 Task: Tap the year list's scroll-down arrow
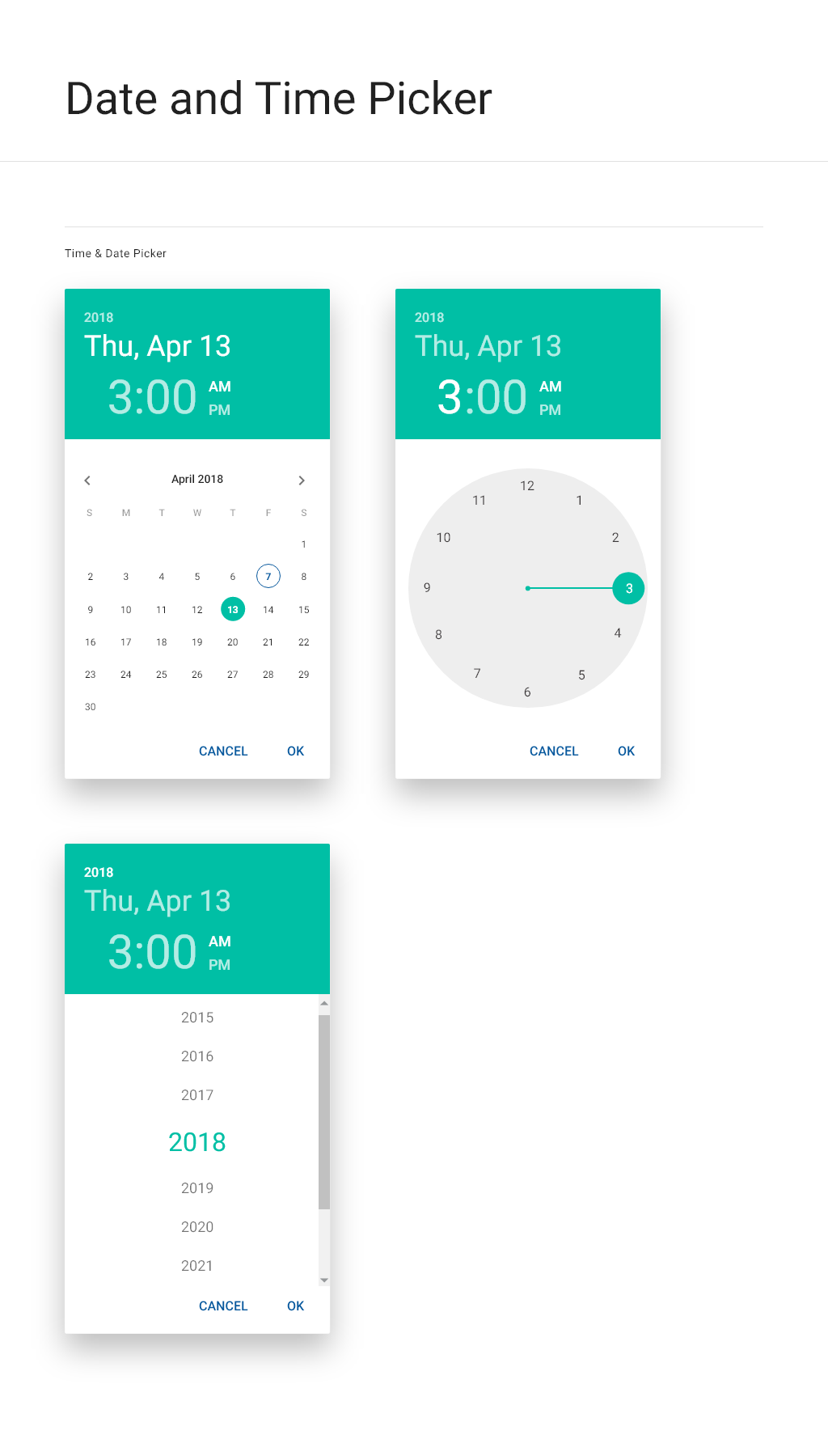click(x=324, y=1280)
